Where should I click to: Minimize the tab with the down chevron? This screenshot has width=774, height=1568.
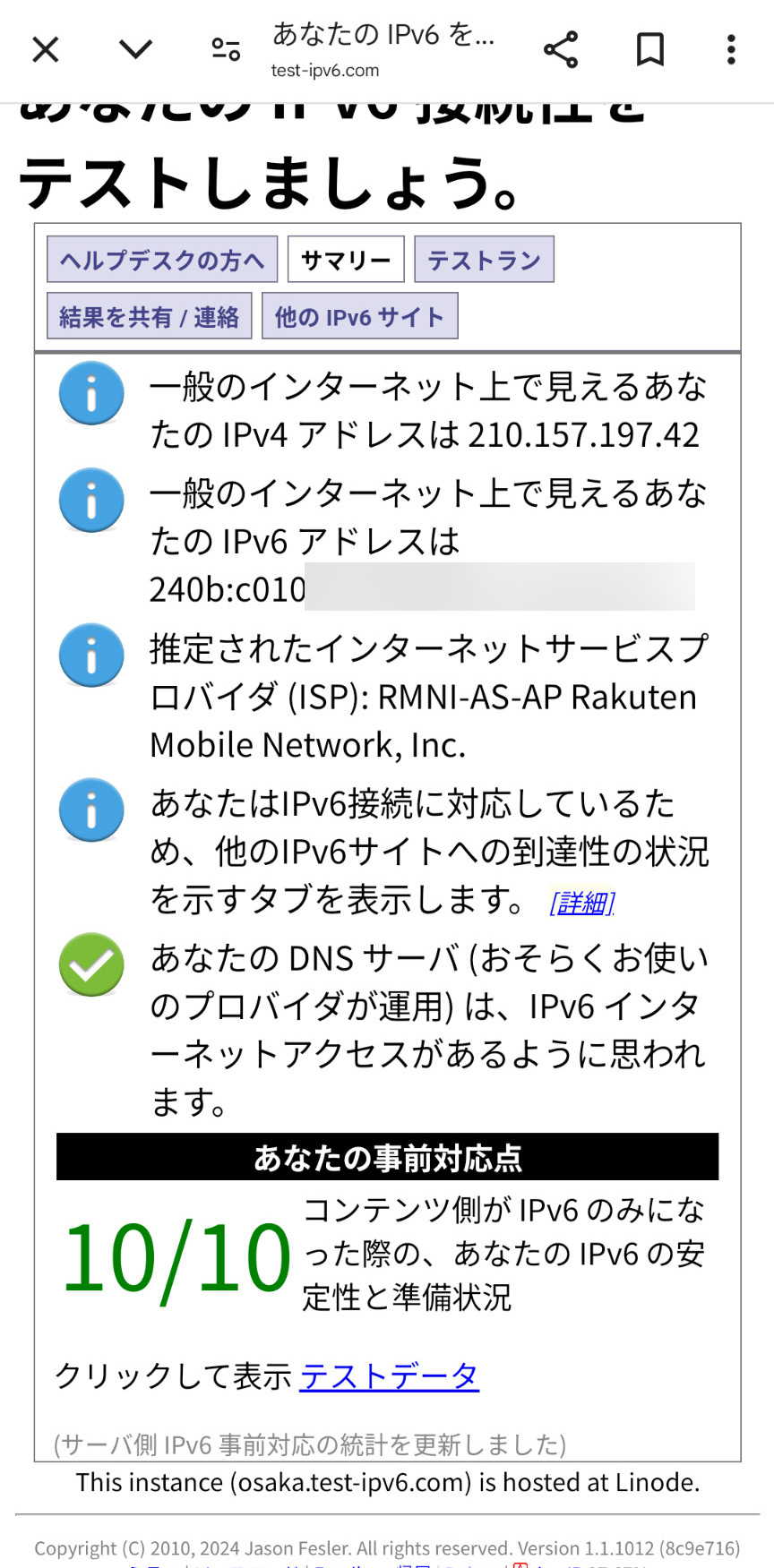136,49
